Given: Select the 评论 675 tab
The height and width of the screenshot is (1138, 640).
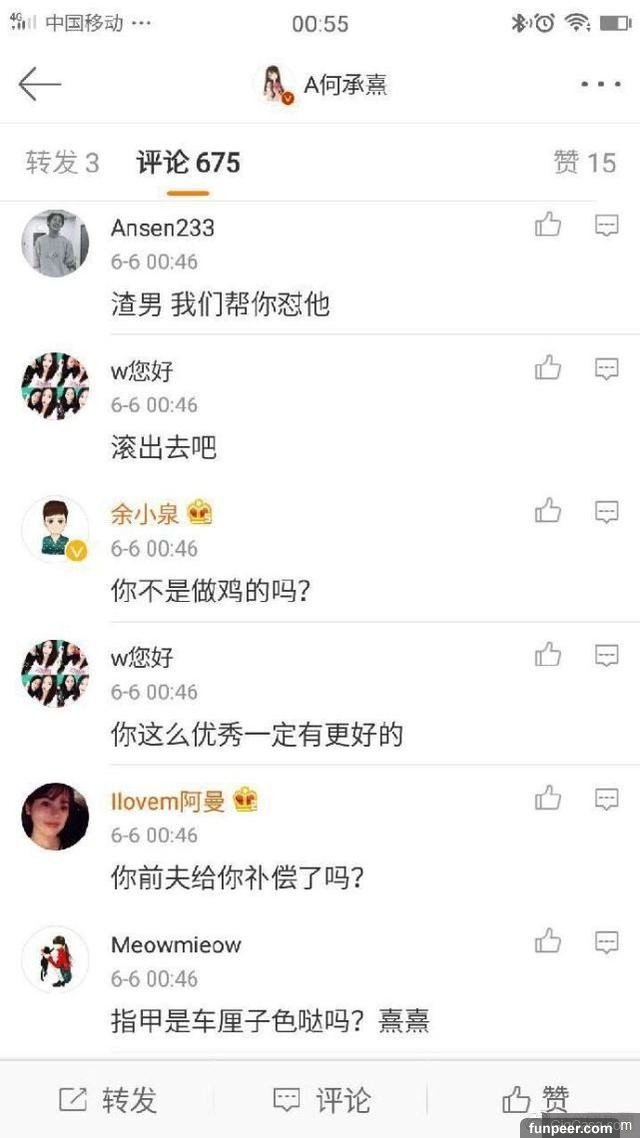Looking at the screenshot, I should (188, 163).
